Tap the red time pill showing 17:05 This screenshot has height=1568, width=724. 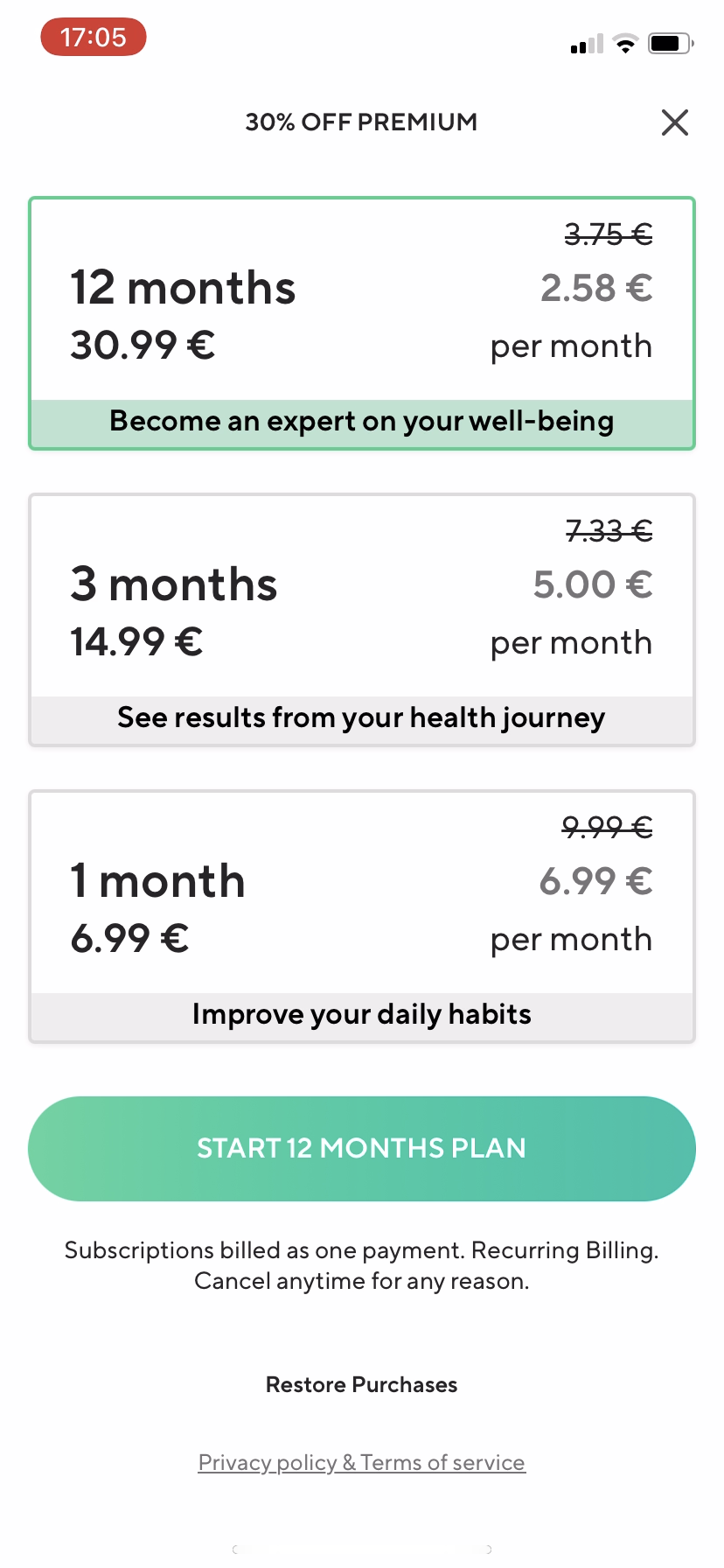pyautogui.click(x=93, y=37)
